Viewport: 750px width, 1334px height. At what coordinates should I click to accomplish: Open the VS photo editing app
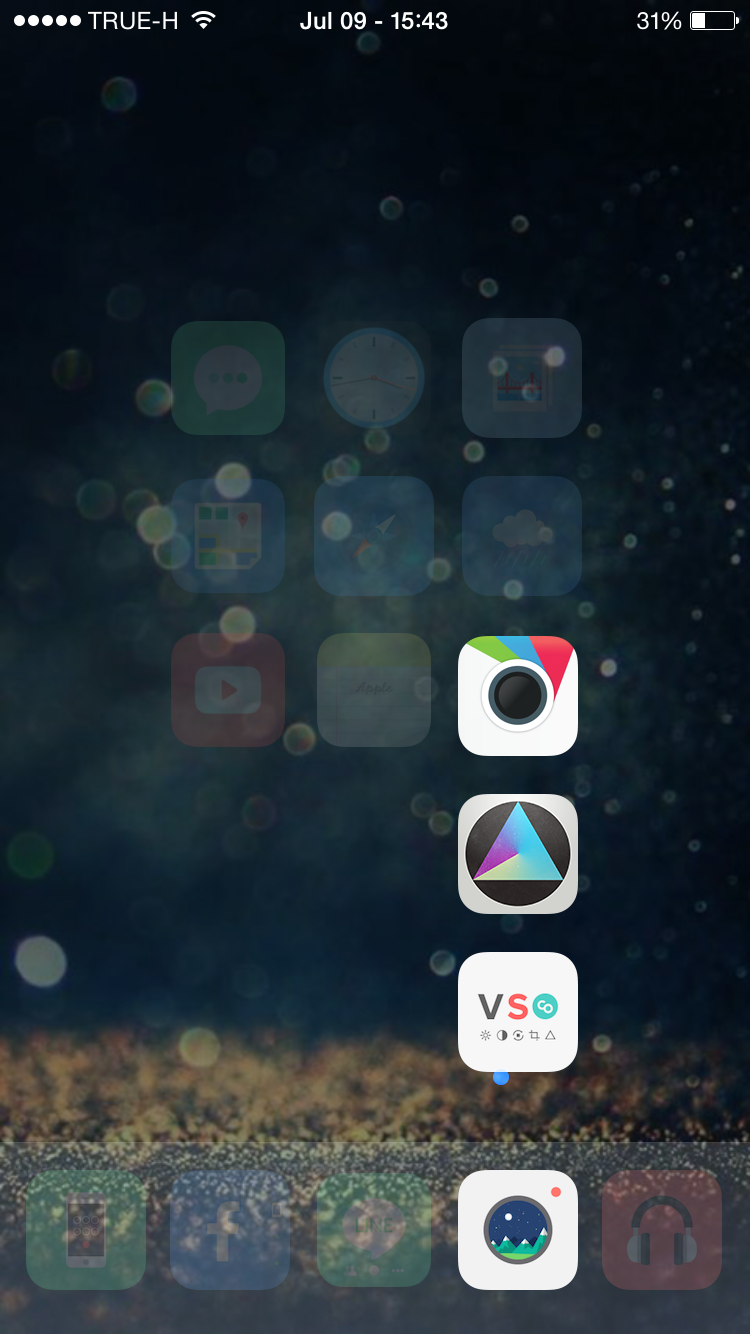518,1011
